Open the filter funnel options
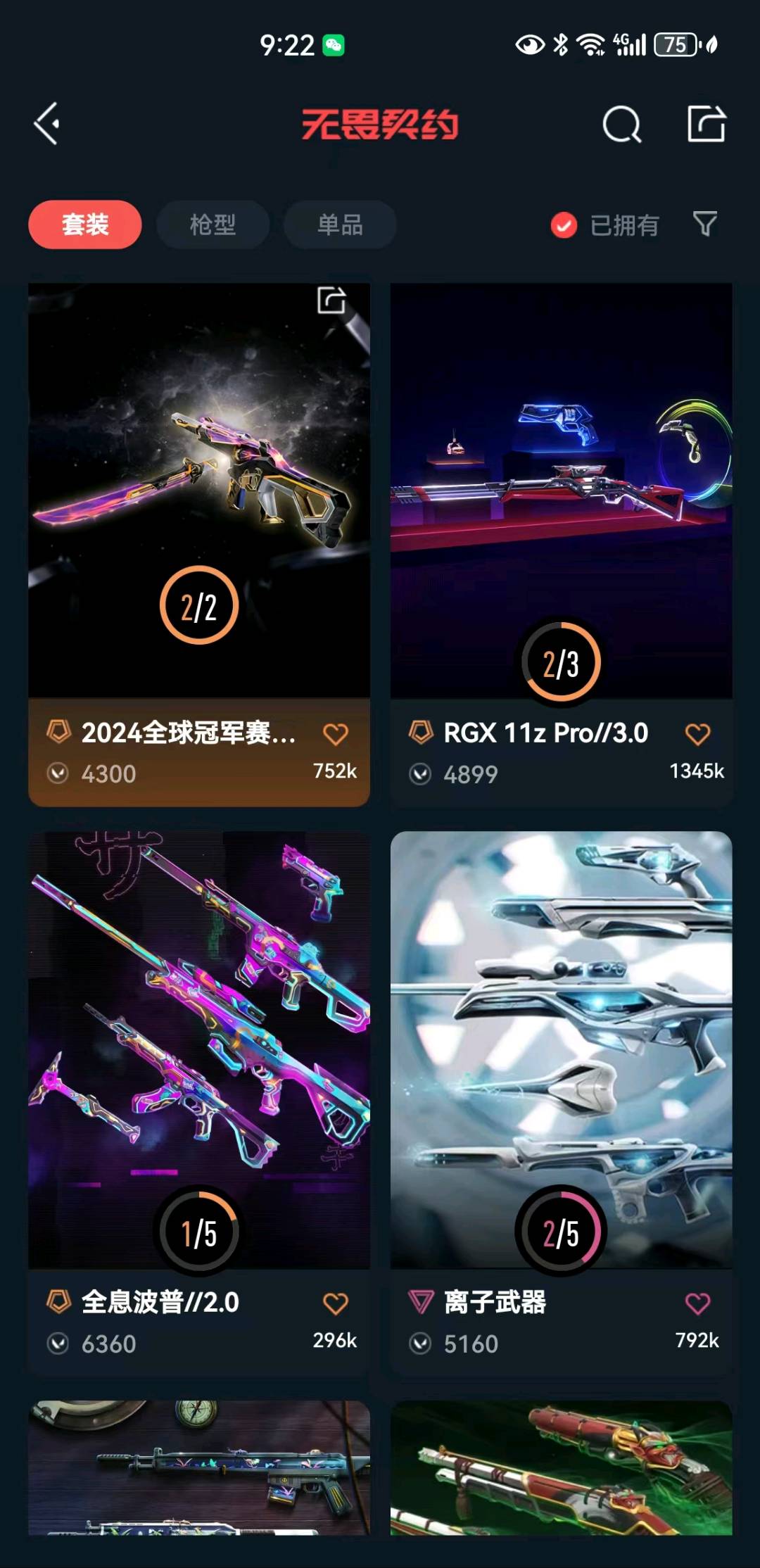 [704, 225]
